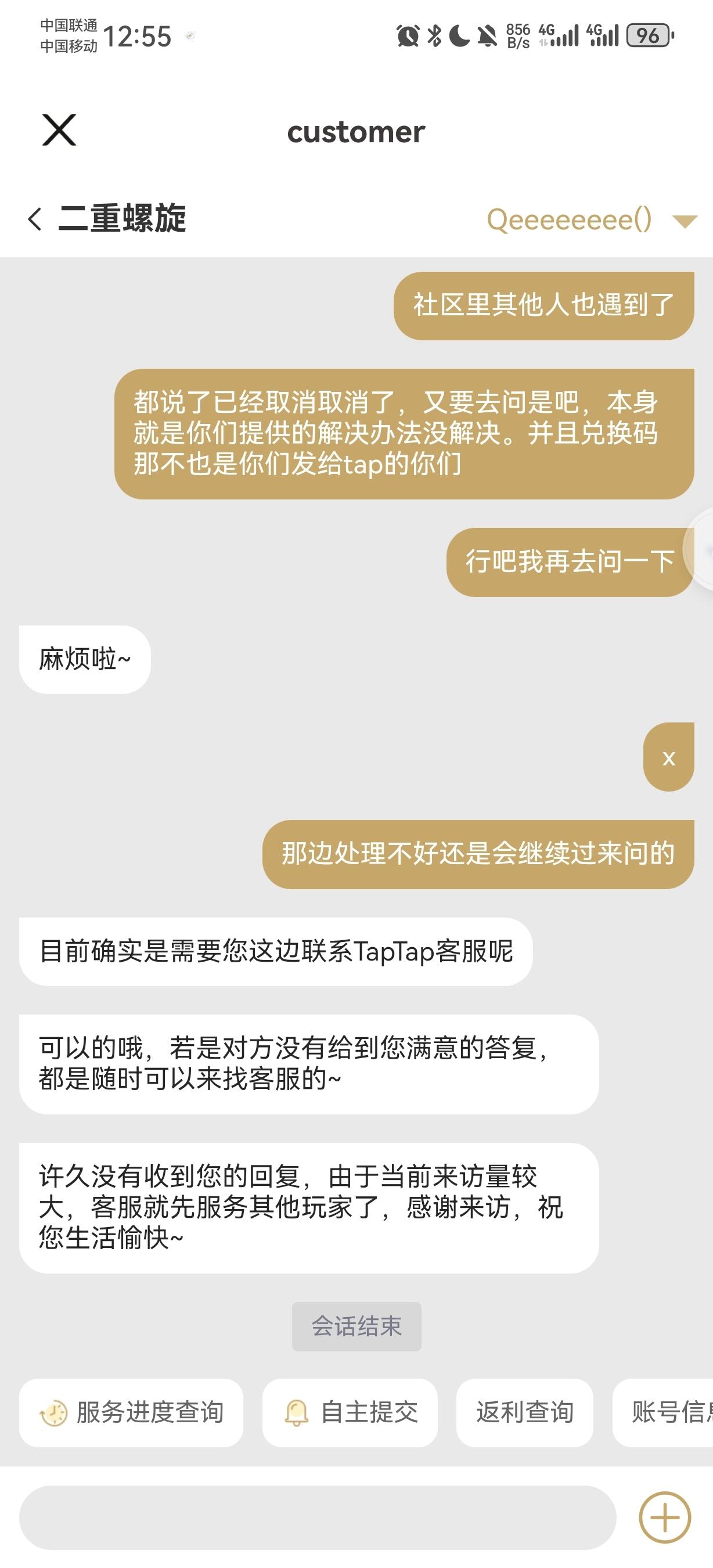Open the 账号信息 chip
The height and width of the screenshot is (1568, 713).
(666, 1412)
